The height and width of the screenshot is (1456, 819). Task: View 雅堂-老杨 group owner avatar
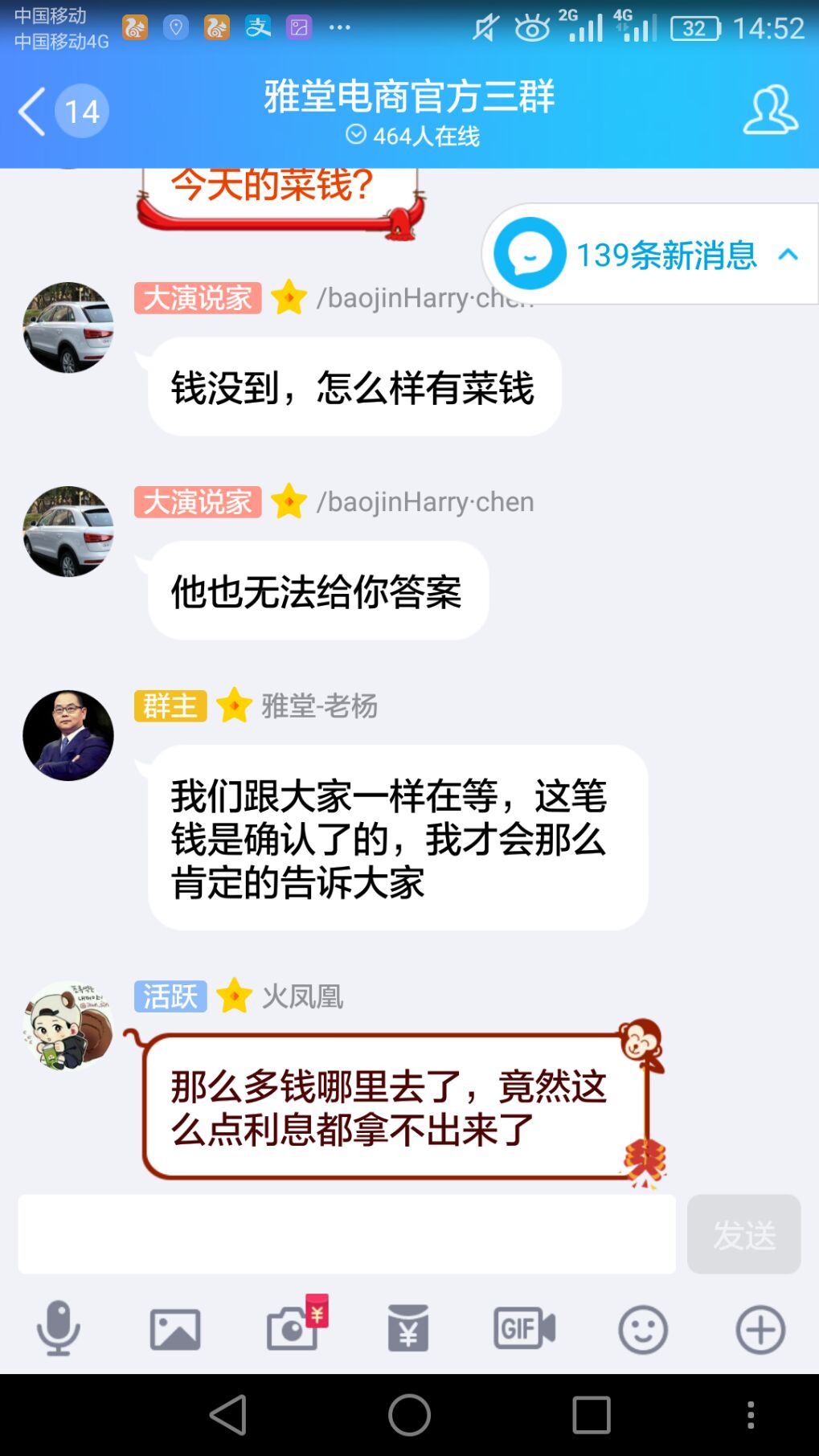point(68,735)
